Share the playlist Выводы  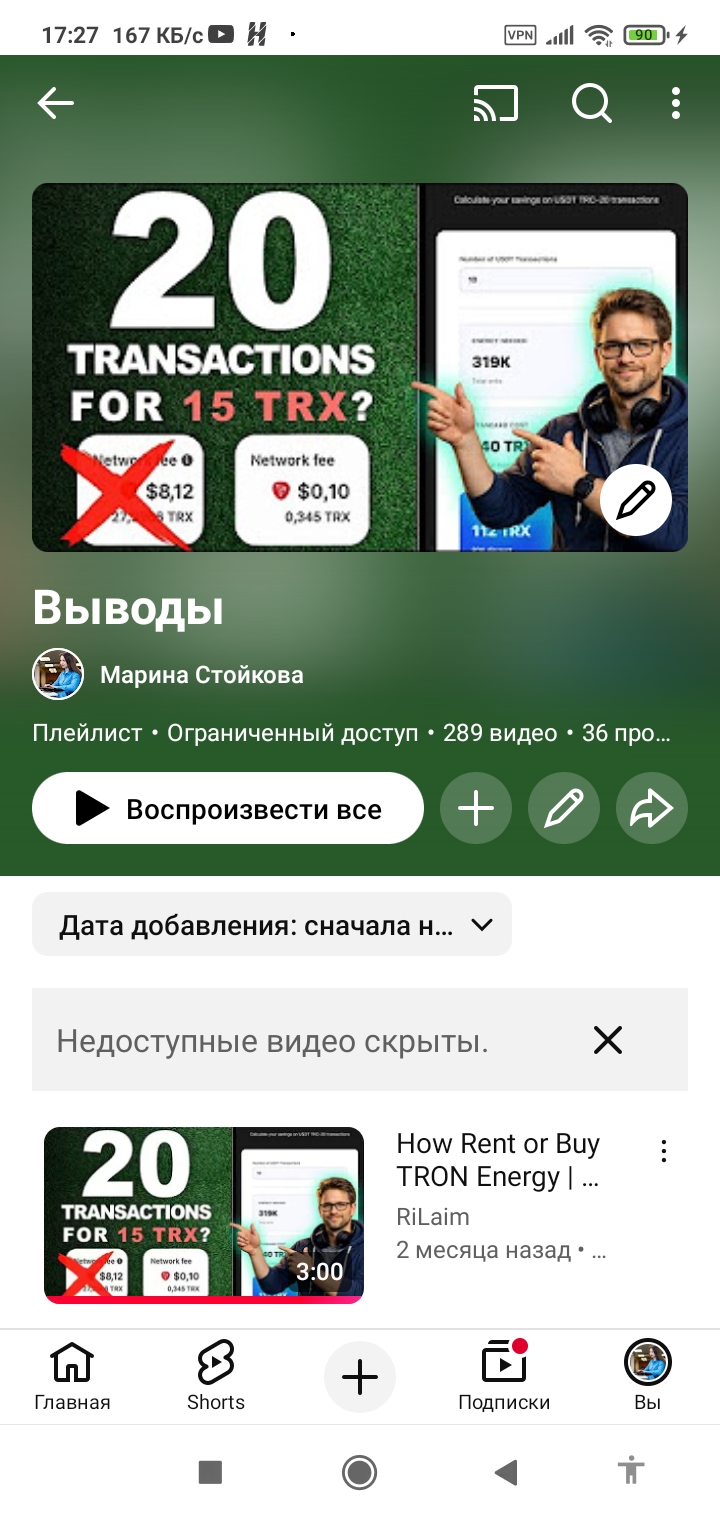point(652,808)
